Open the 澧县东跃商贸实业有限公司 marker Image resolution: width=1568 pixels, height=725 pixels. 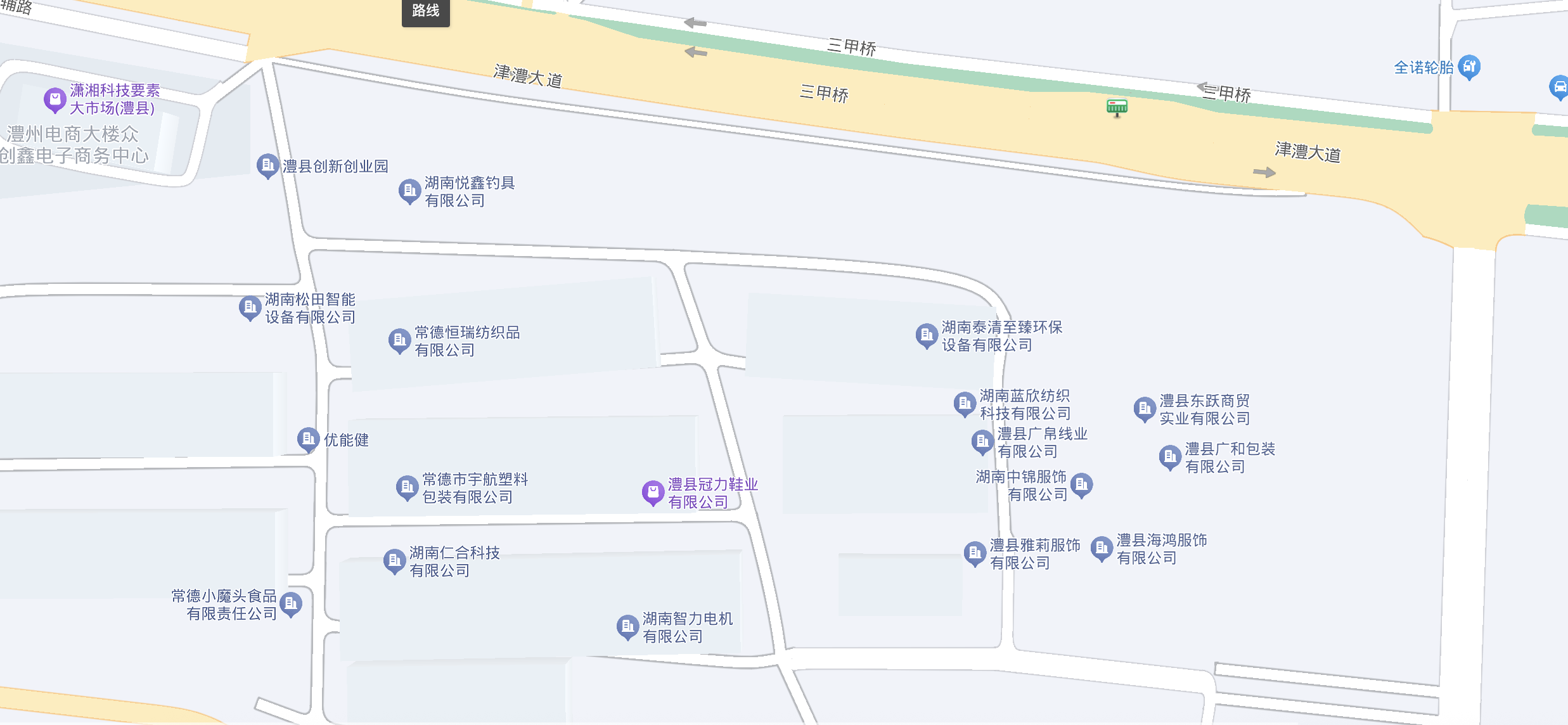coord(1145,409)
